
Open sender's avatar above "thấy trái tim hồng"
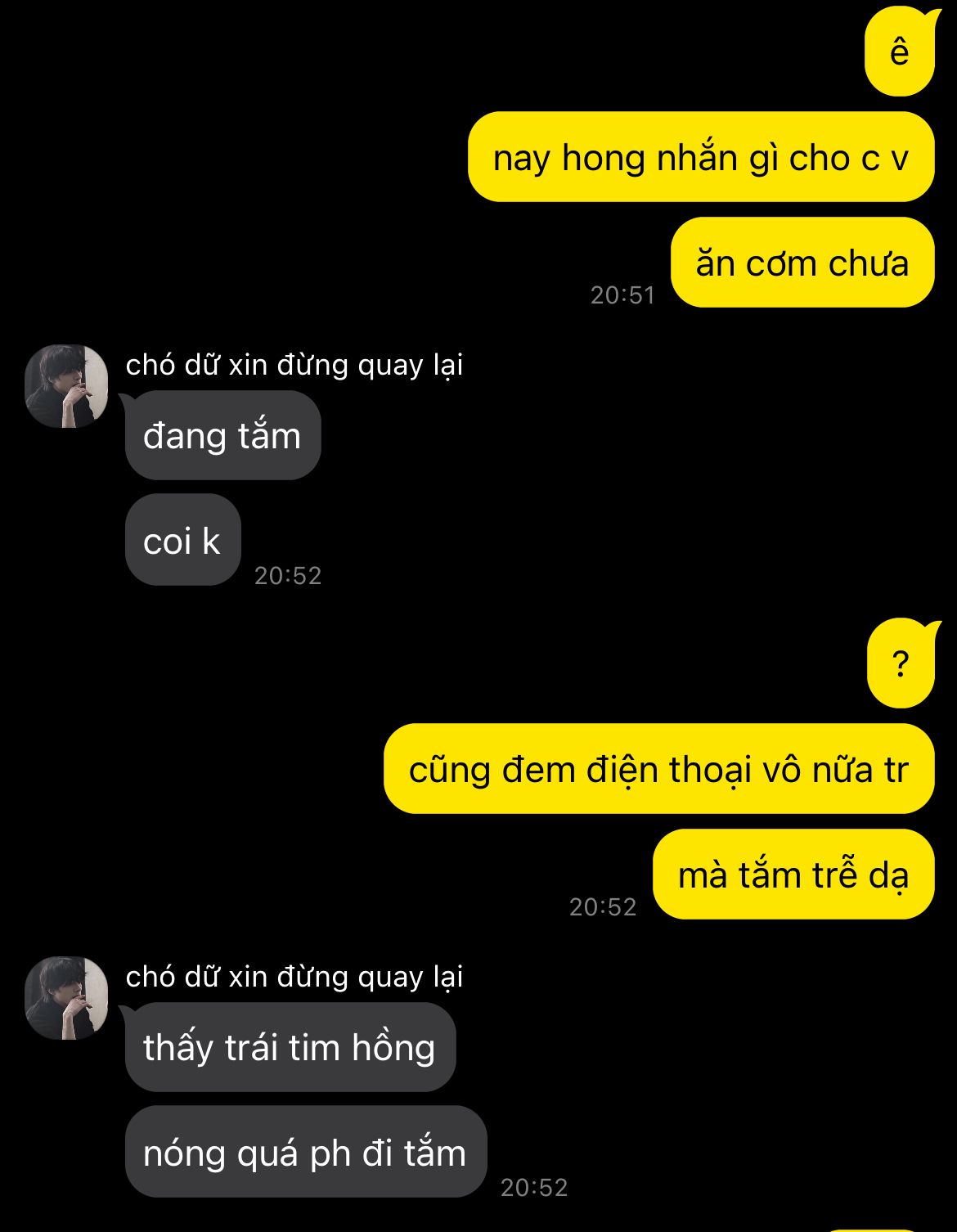(66, 998)
